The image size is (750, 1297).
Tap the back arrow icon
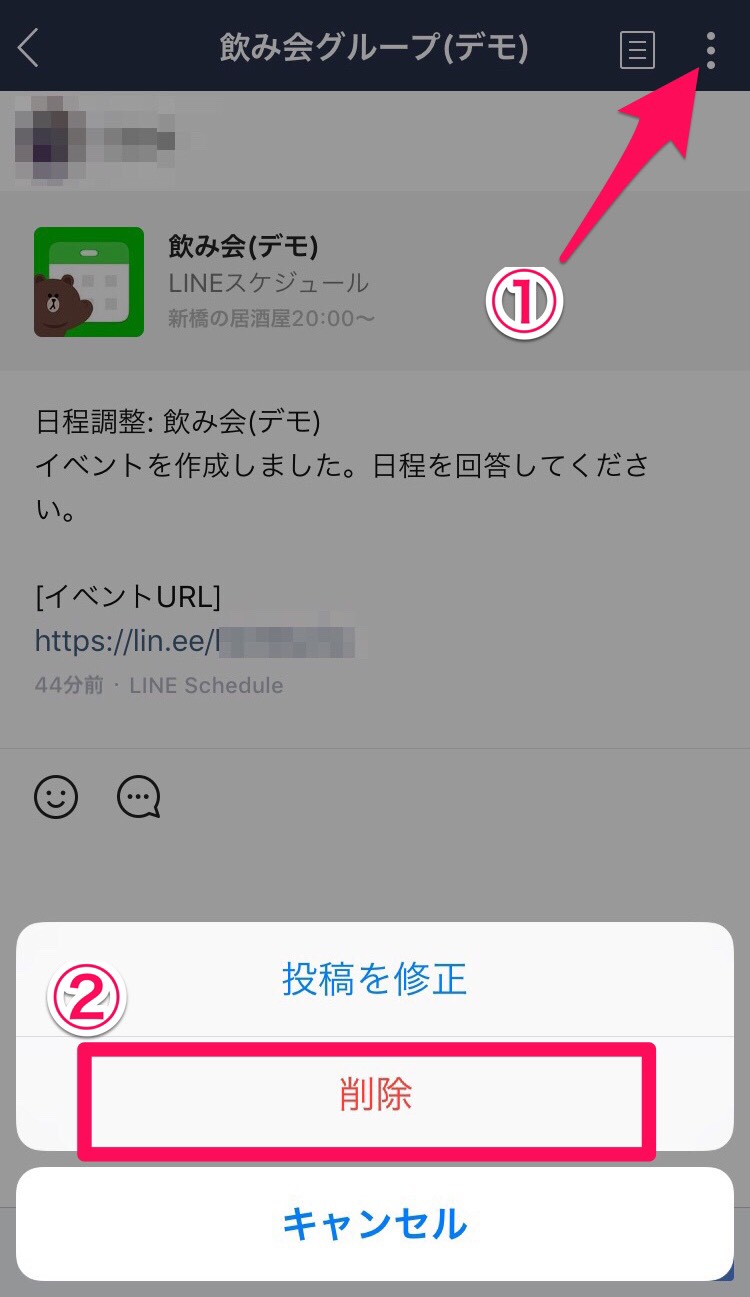click(28, 47)
